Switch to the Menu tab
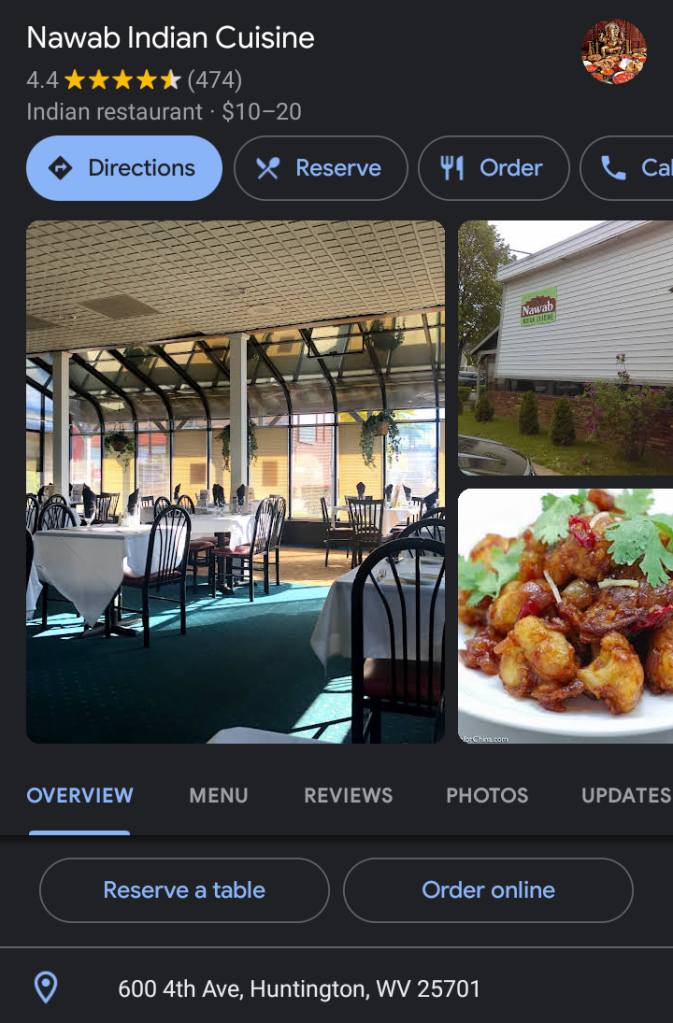 point(219,796)
